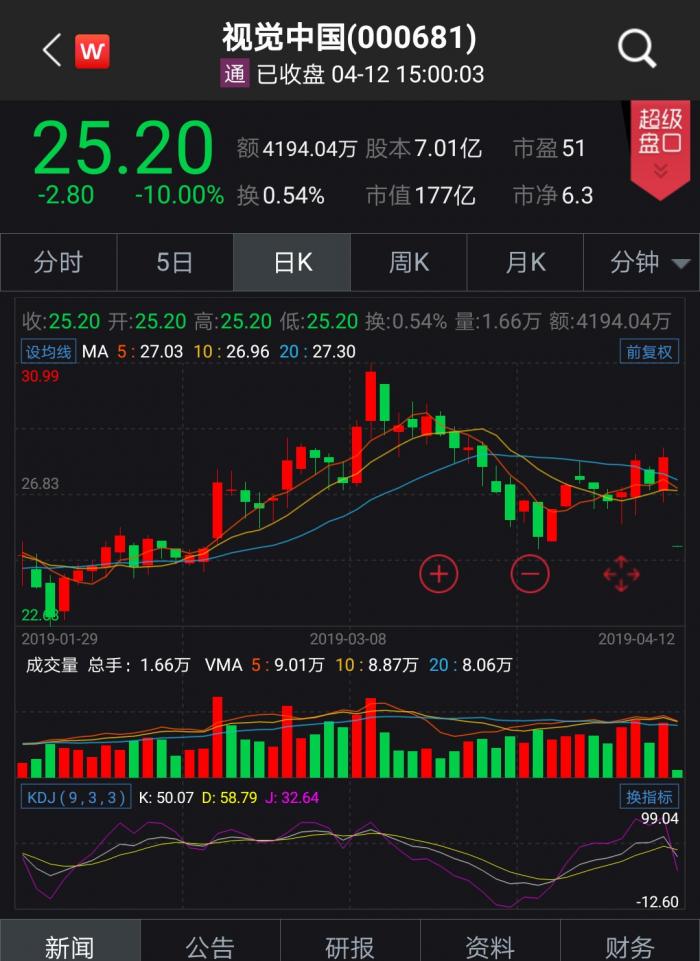Viewport: 700px width, 961px height.
Task: Zoom in the K-line chart
Action: 438,573
